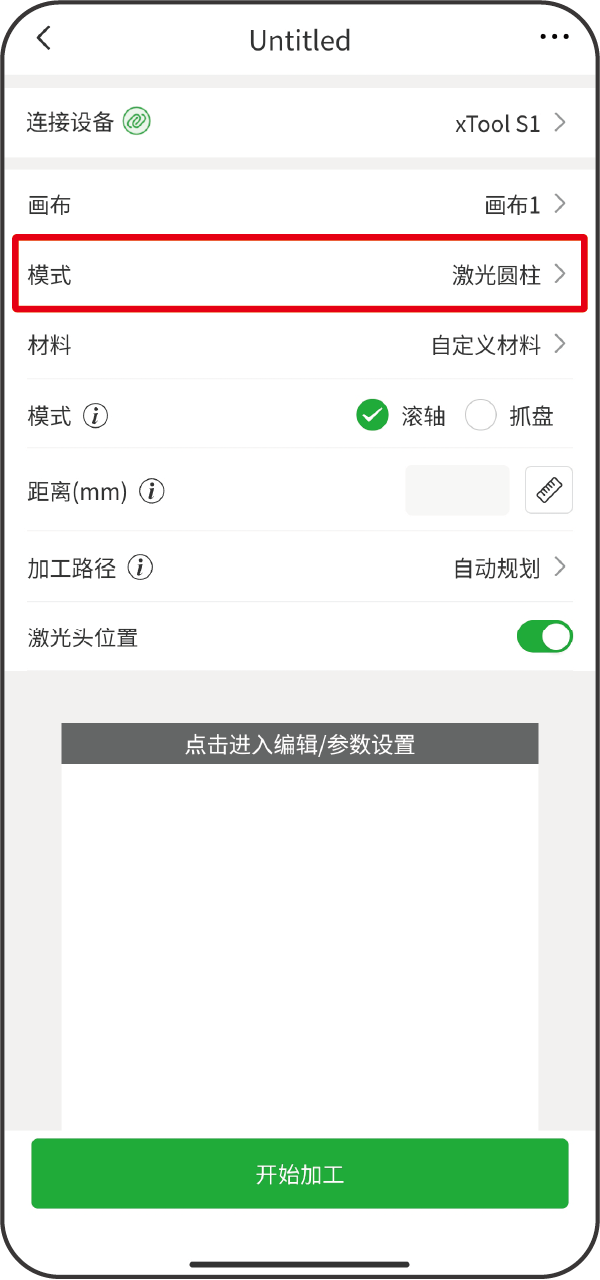Show info about 加工路径

[x=141, y=568]
